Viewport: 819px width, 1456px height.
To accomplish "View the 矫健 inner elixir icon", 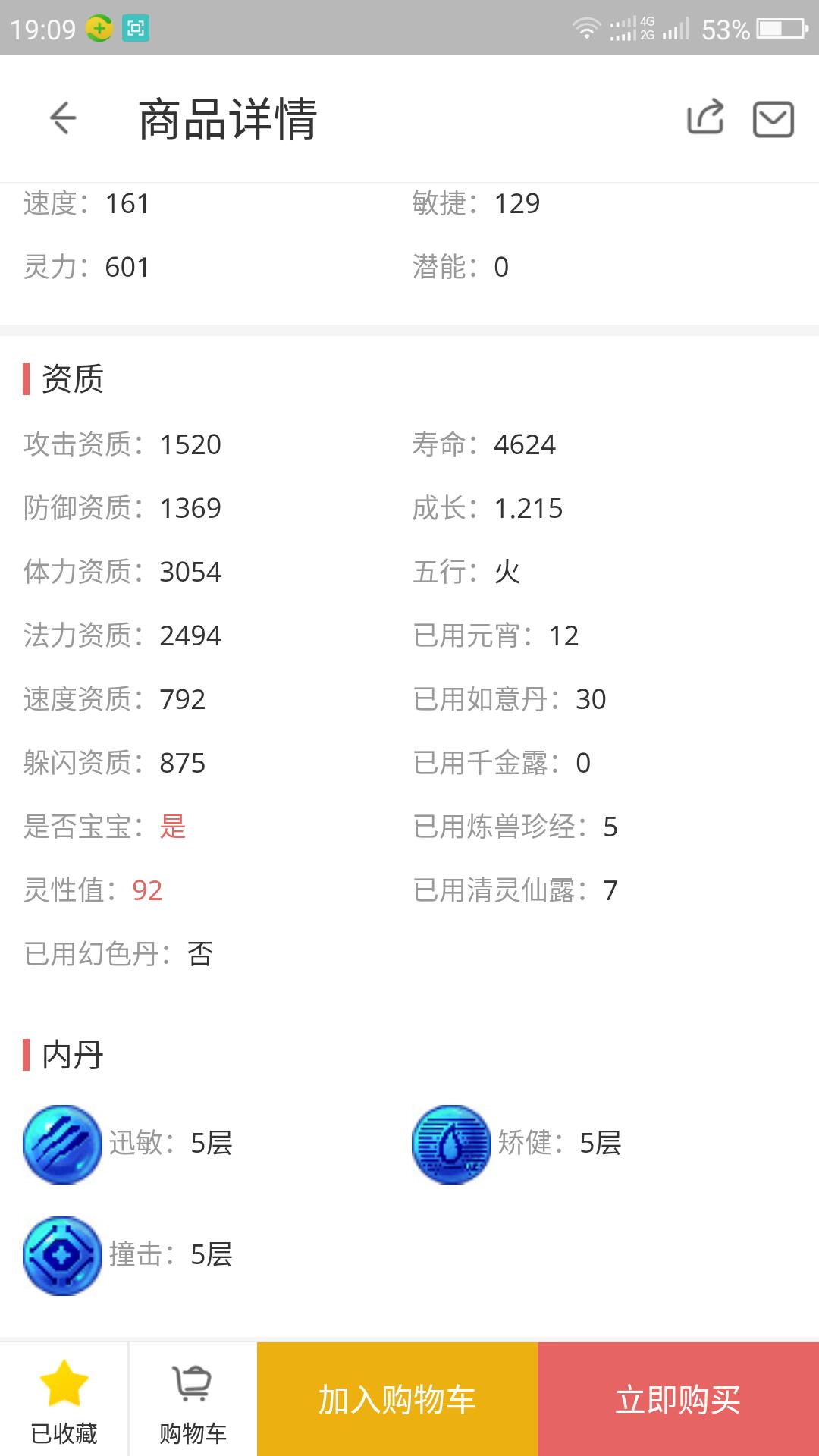I will 451,1144.
